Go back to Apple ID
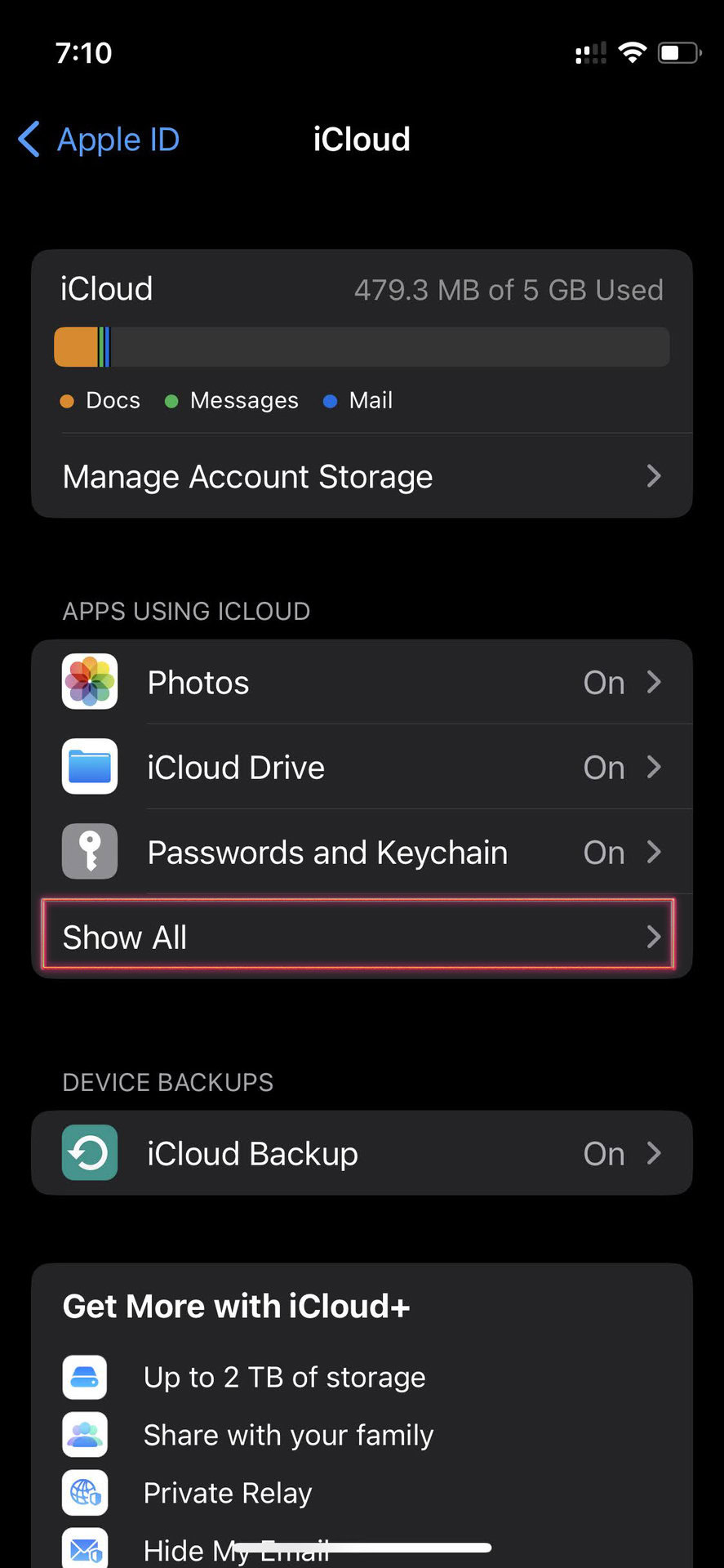Screen dimensions: 724x1568 pos(100,140)
